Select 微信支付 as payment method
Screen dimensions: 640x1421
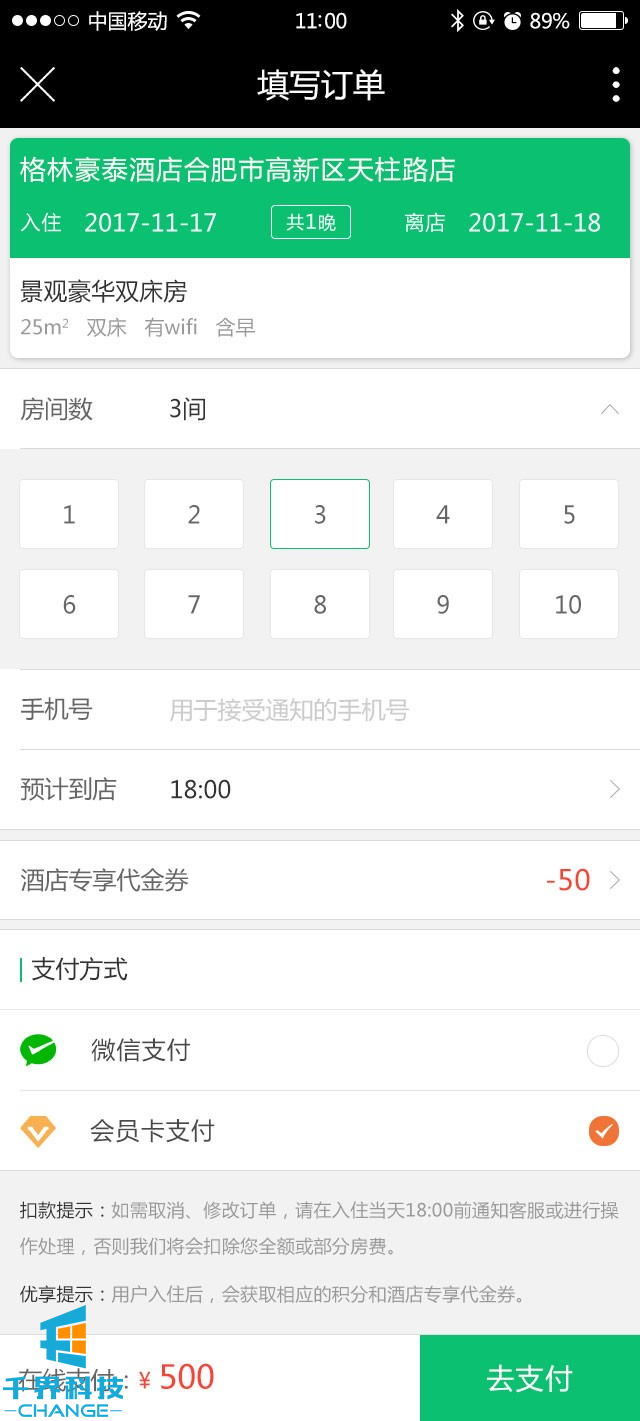603,1051
